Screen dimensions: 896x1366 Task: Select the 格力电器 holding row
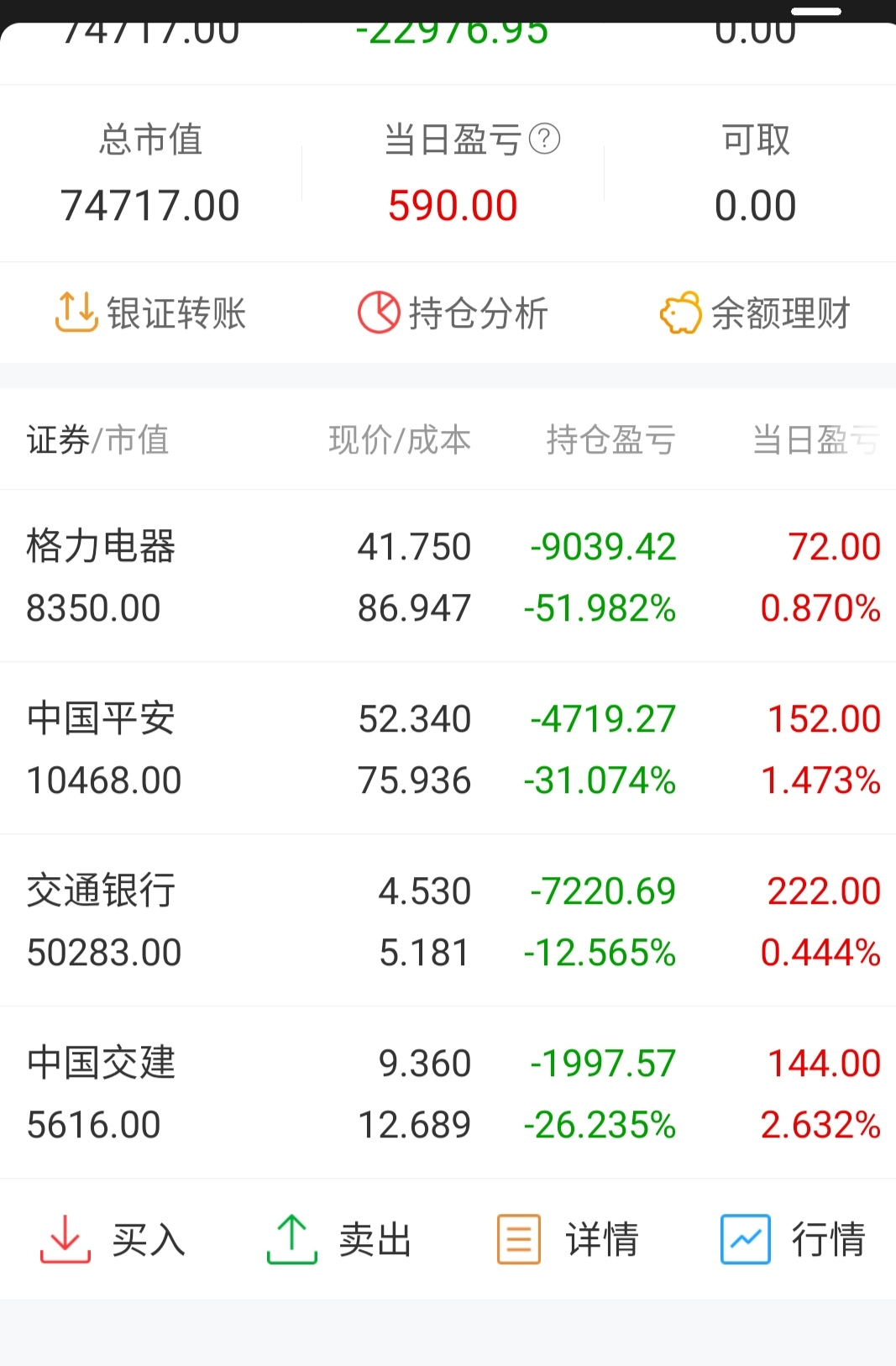pos(448,576)
